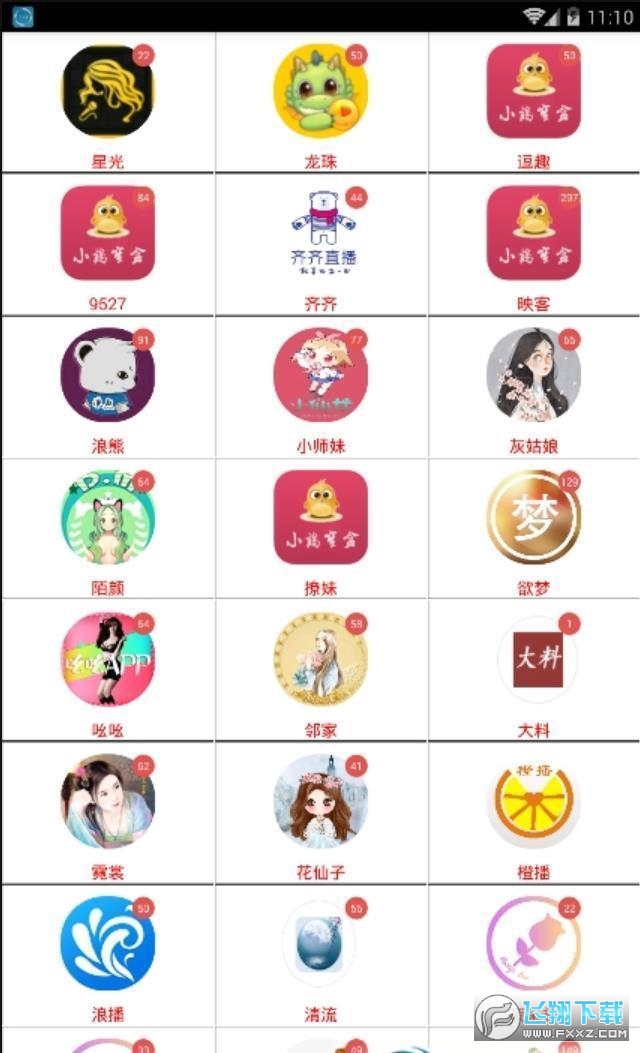
Task: Open the 浪熊 channel
Action: 107,376
